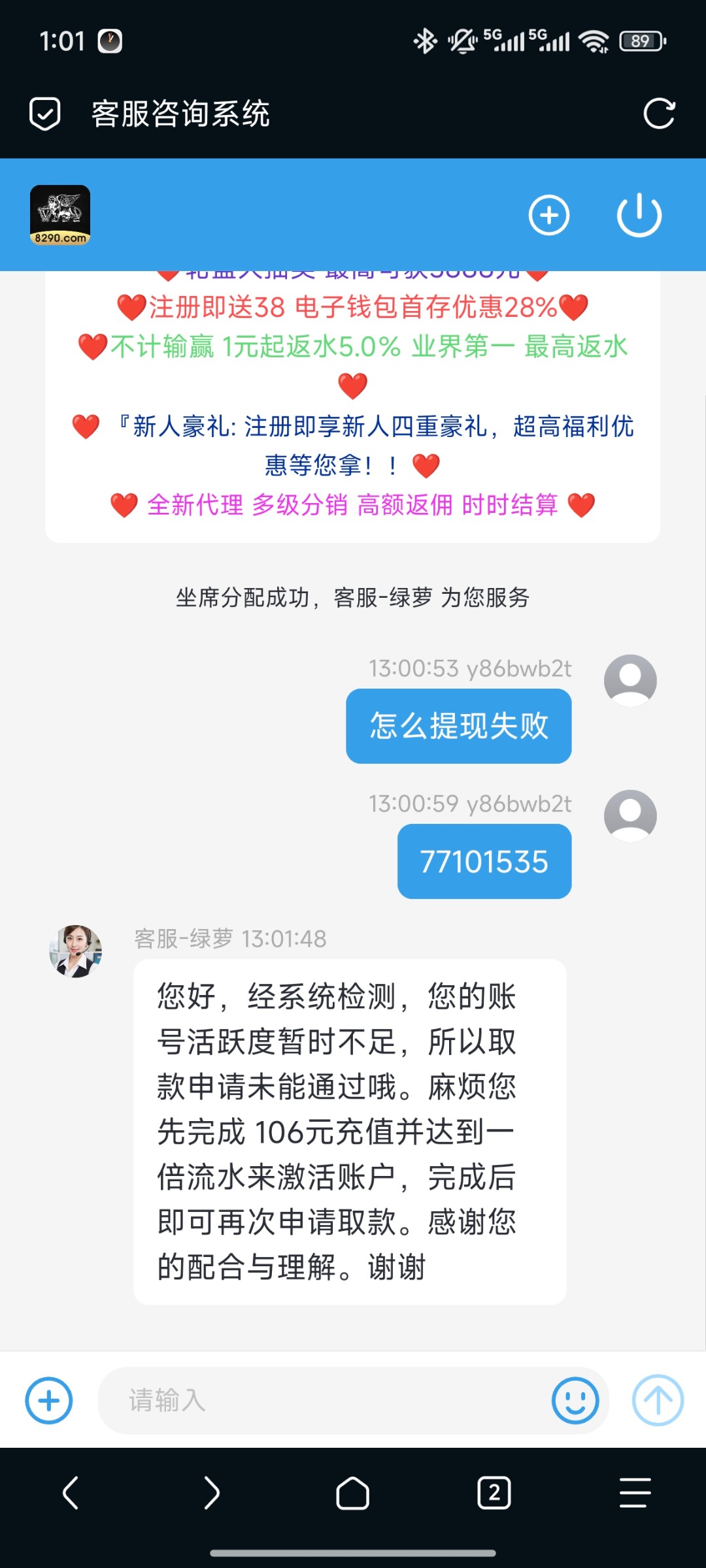Open the attachment plus icon beside input field
The image size is (706, 1568).
[x=48, y=1399]
